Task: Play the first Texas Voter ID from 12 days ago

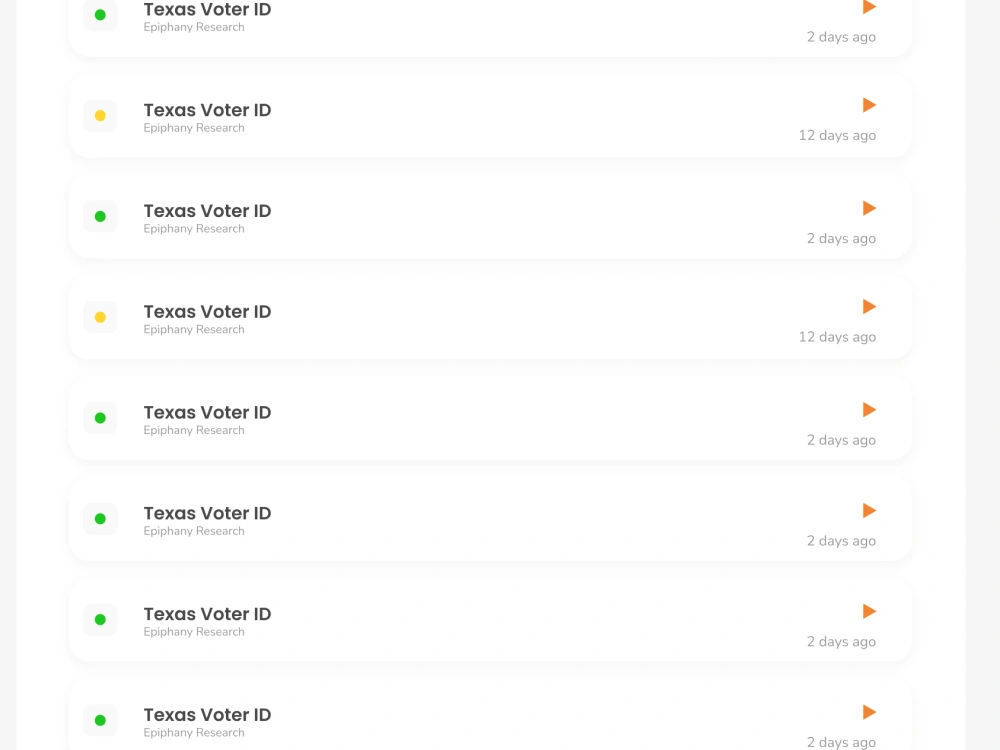Action: click(x=869, y=105)
